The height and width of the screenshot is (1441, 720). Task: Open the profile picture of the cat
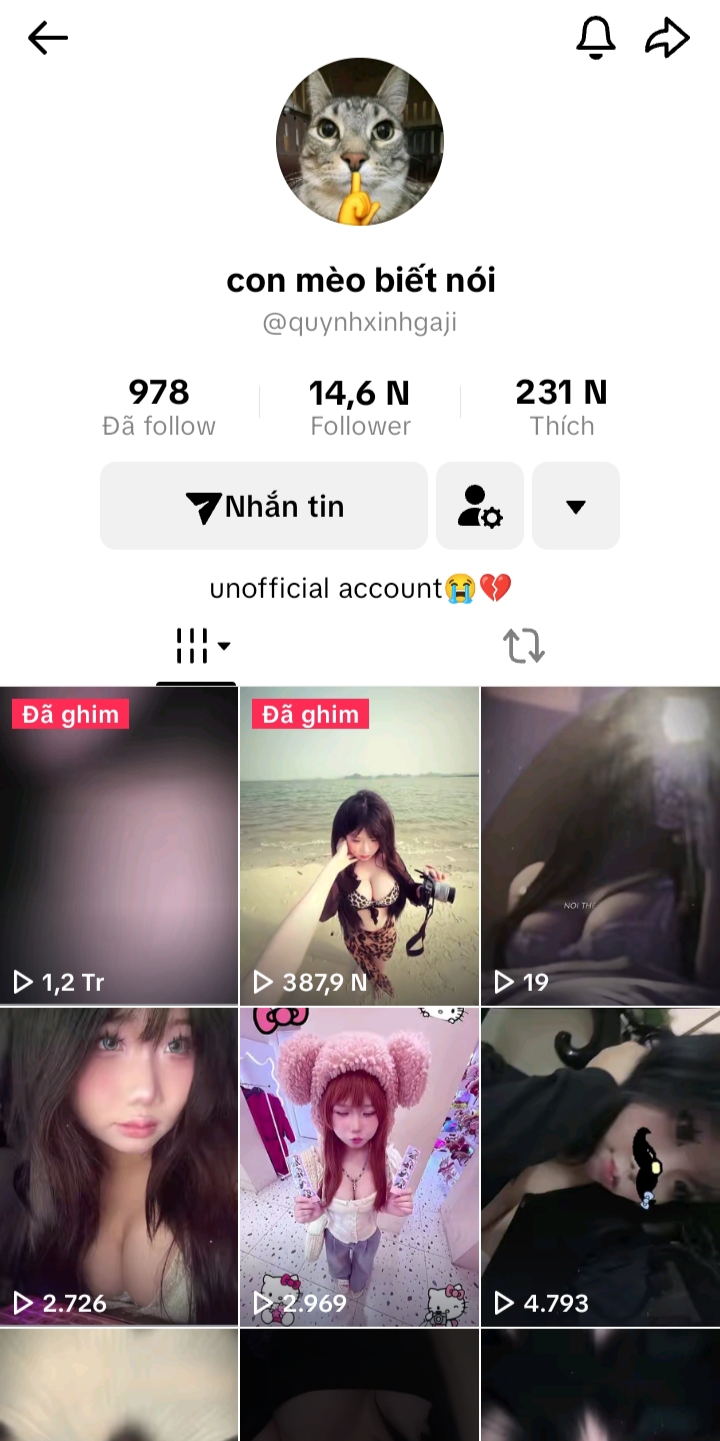pos(360,141)
